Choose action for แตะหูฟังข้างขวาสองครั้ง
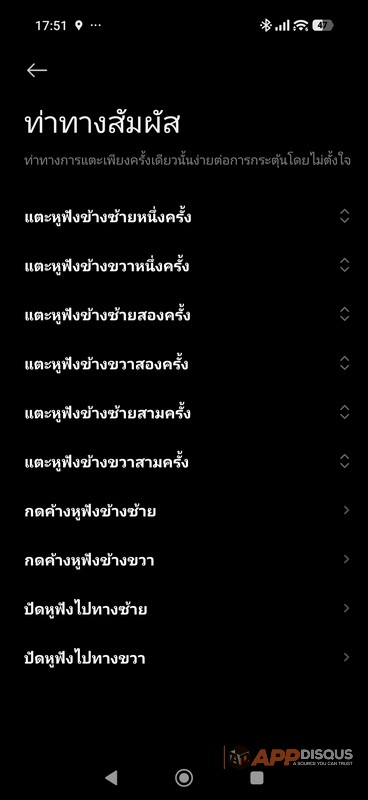This screenshot has height=800, width=368. click(184, 364)
